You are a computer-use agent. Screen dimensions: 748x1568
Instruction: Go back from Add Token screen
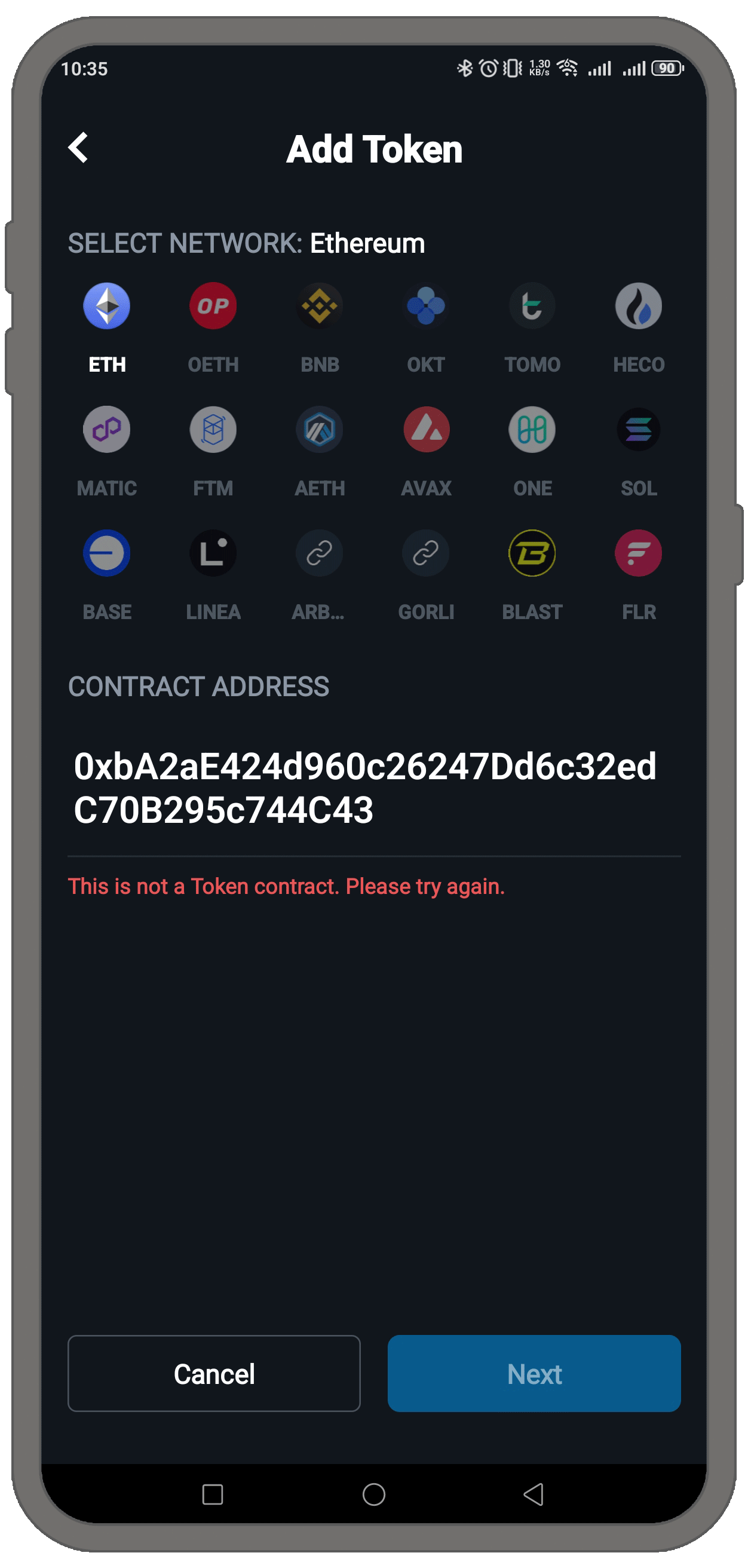pyautogui.click(x=78, y=148)
